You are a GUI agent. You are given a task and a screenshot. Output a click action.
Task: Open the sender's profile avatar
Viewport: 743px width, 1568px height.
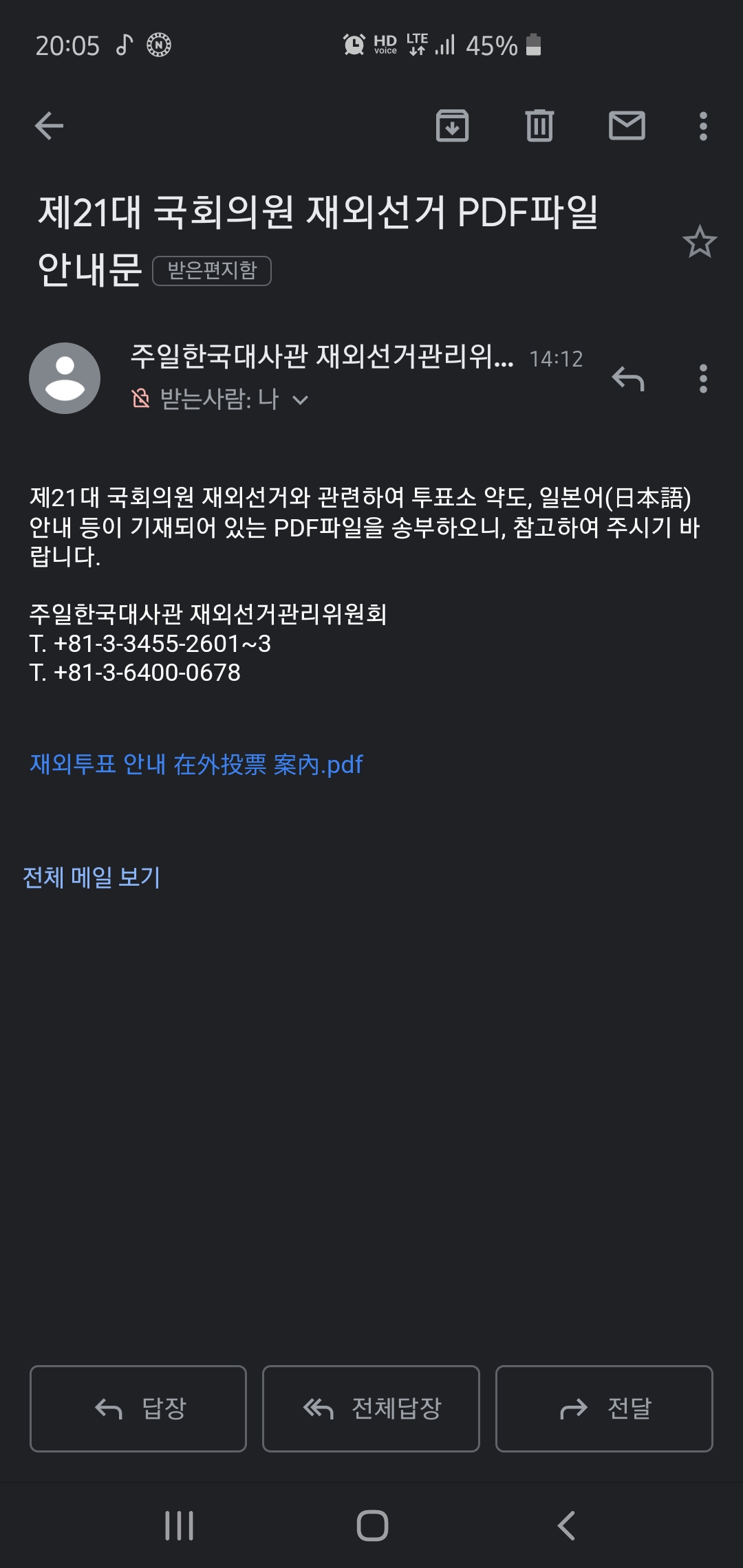click(65, 378)
